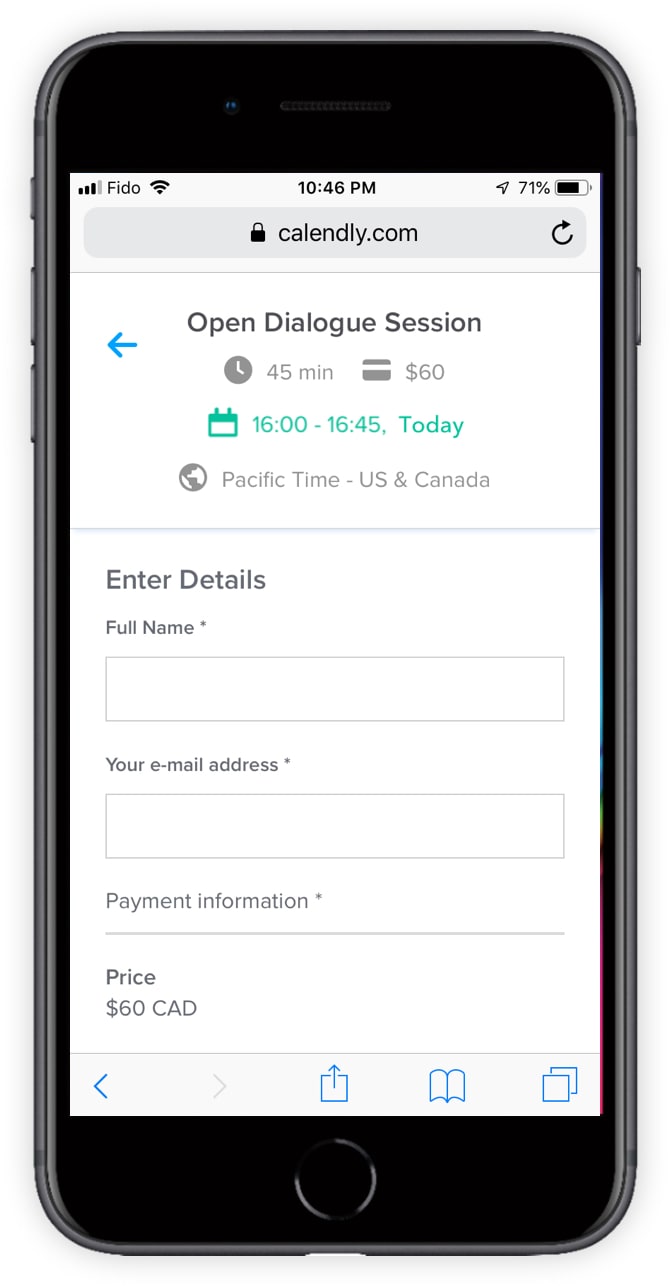Tap the calendly.com address bar
The height and width of the screenshot is (1286, 671).
[x=335, y=233]
